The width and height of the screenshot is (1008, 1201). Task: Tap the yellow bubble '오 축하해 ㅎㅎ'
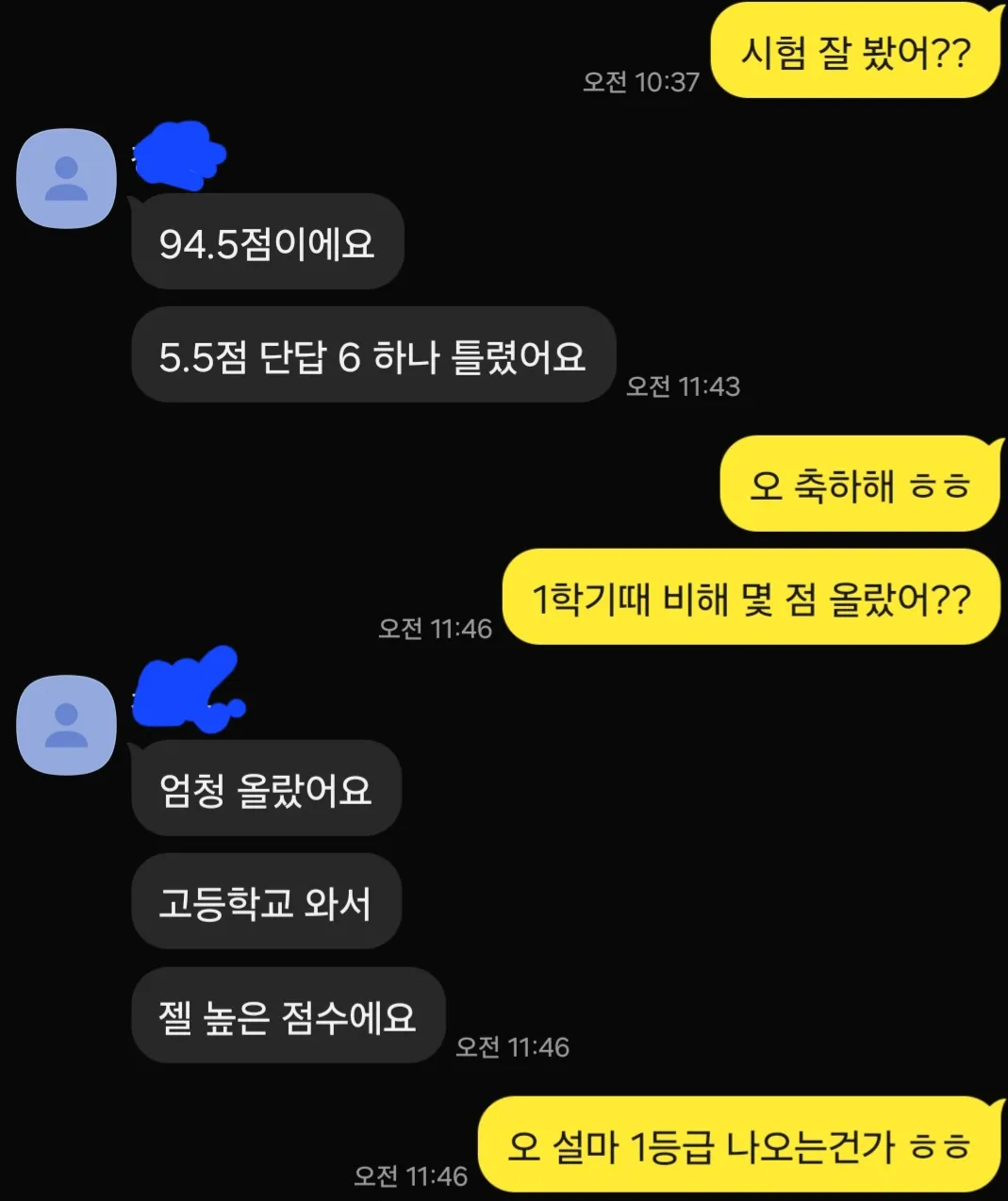(x=858, y=485)
